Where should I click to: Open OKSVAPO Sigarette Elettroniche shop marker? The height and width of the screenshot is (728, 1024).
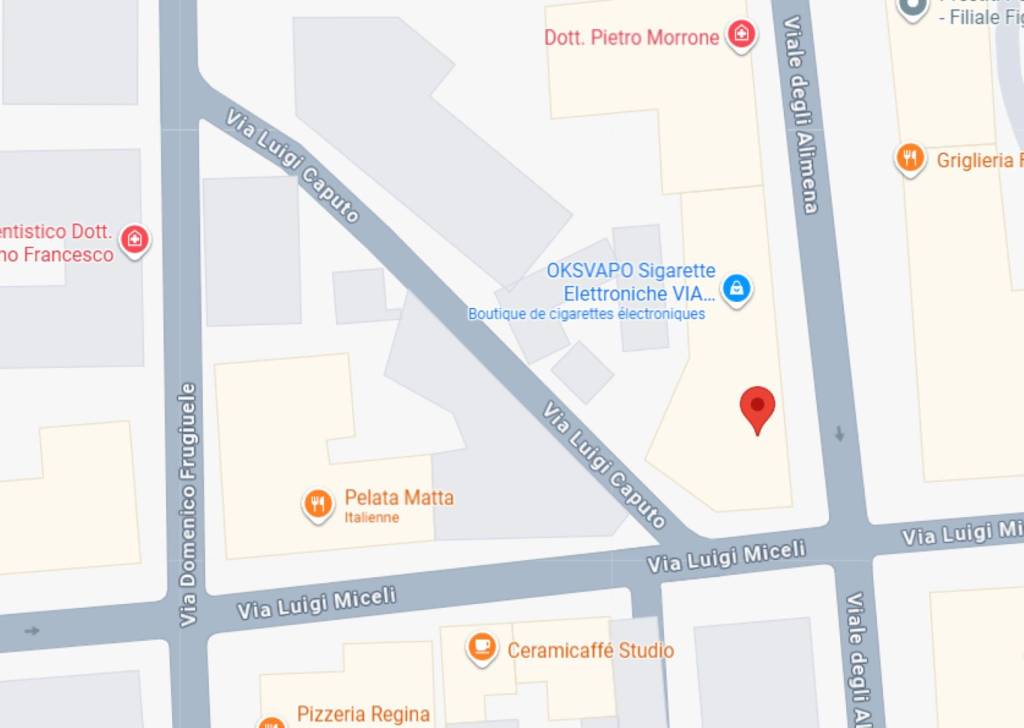pyautogui.click(x=737, y=290)
